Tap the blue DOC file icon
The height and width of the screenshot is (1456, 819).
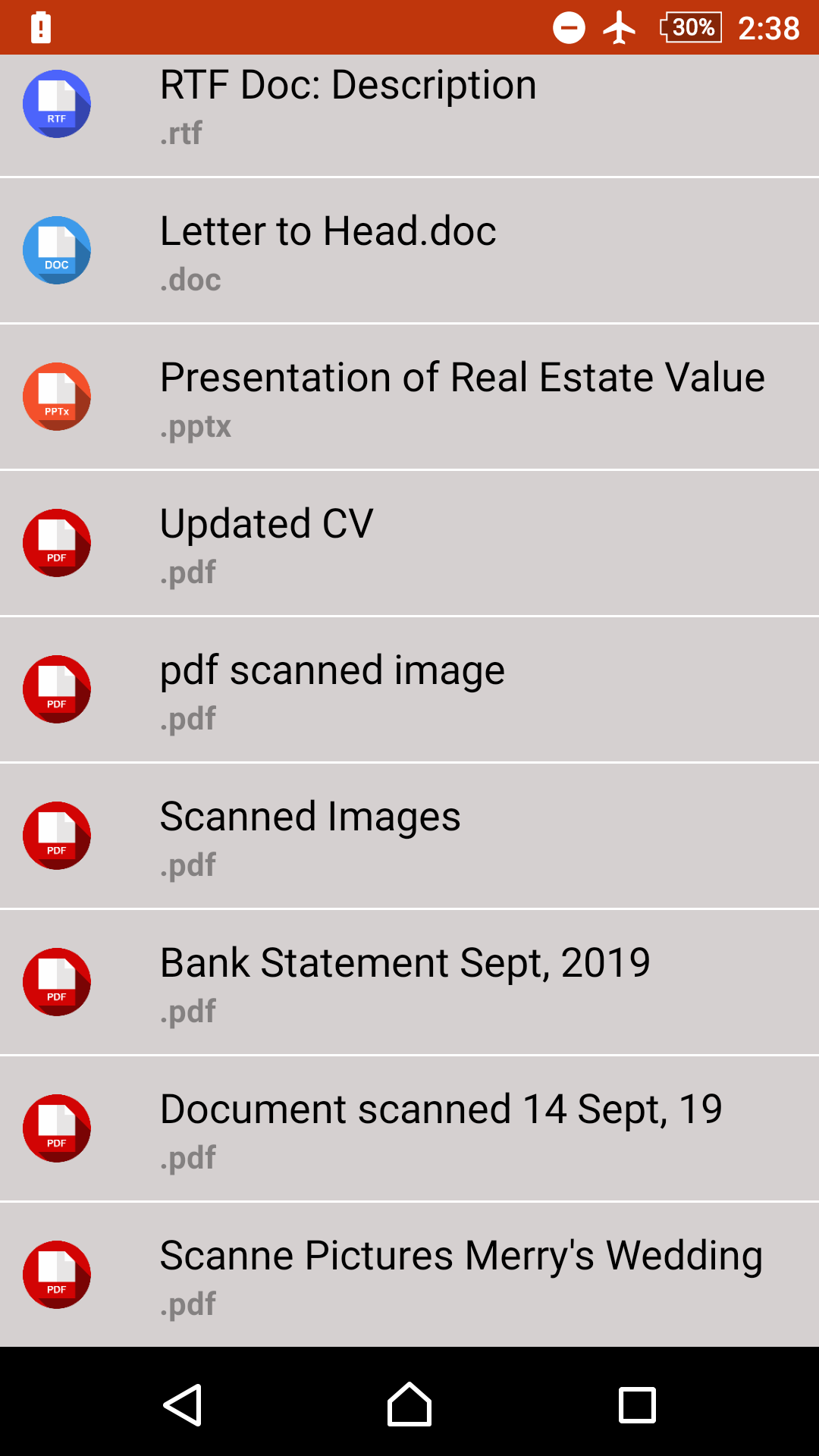57,251
